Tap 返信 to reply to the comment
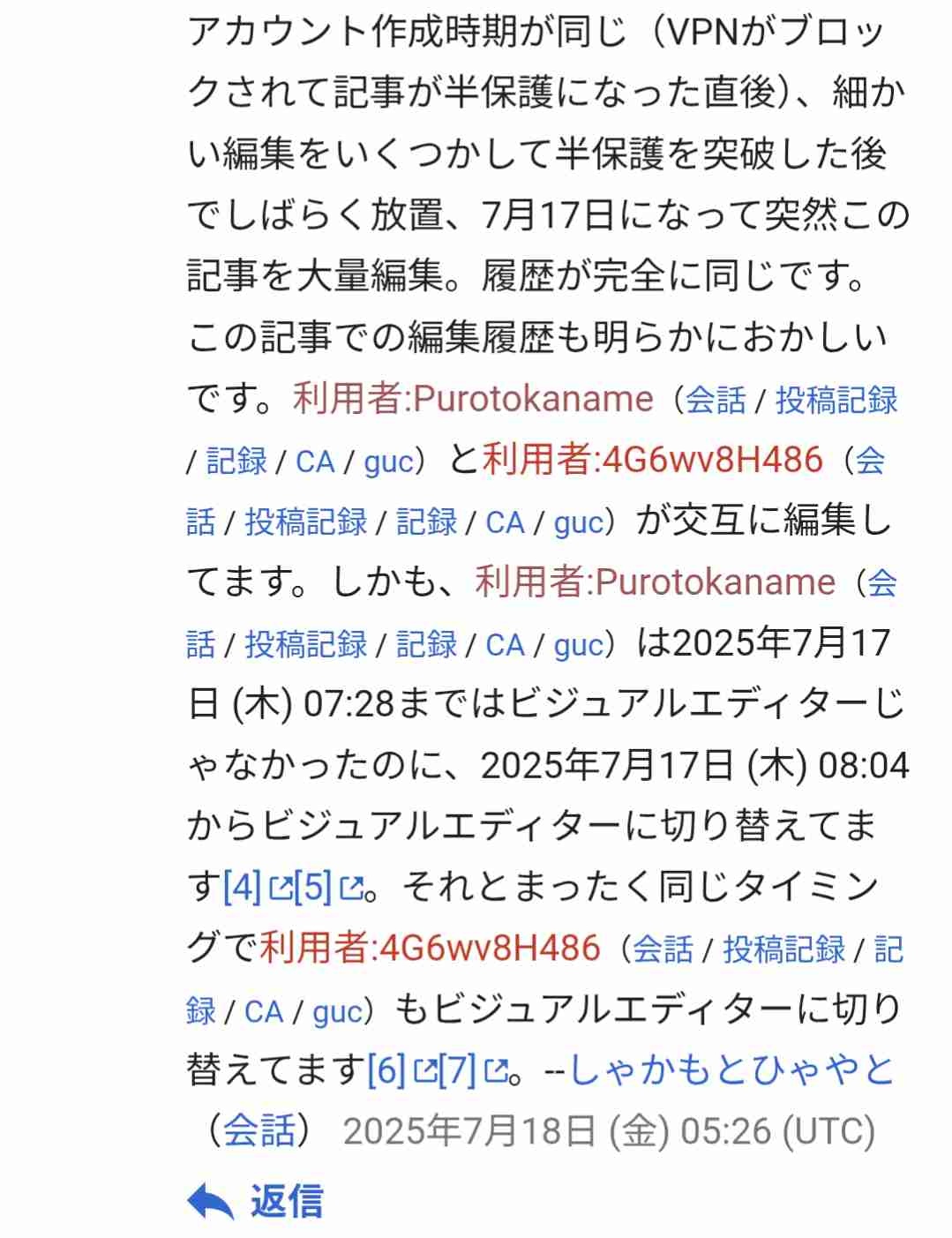952x1238 pixels. [x=286, y=1201]
